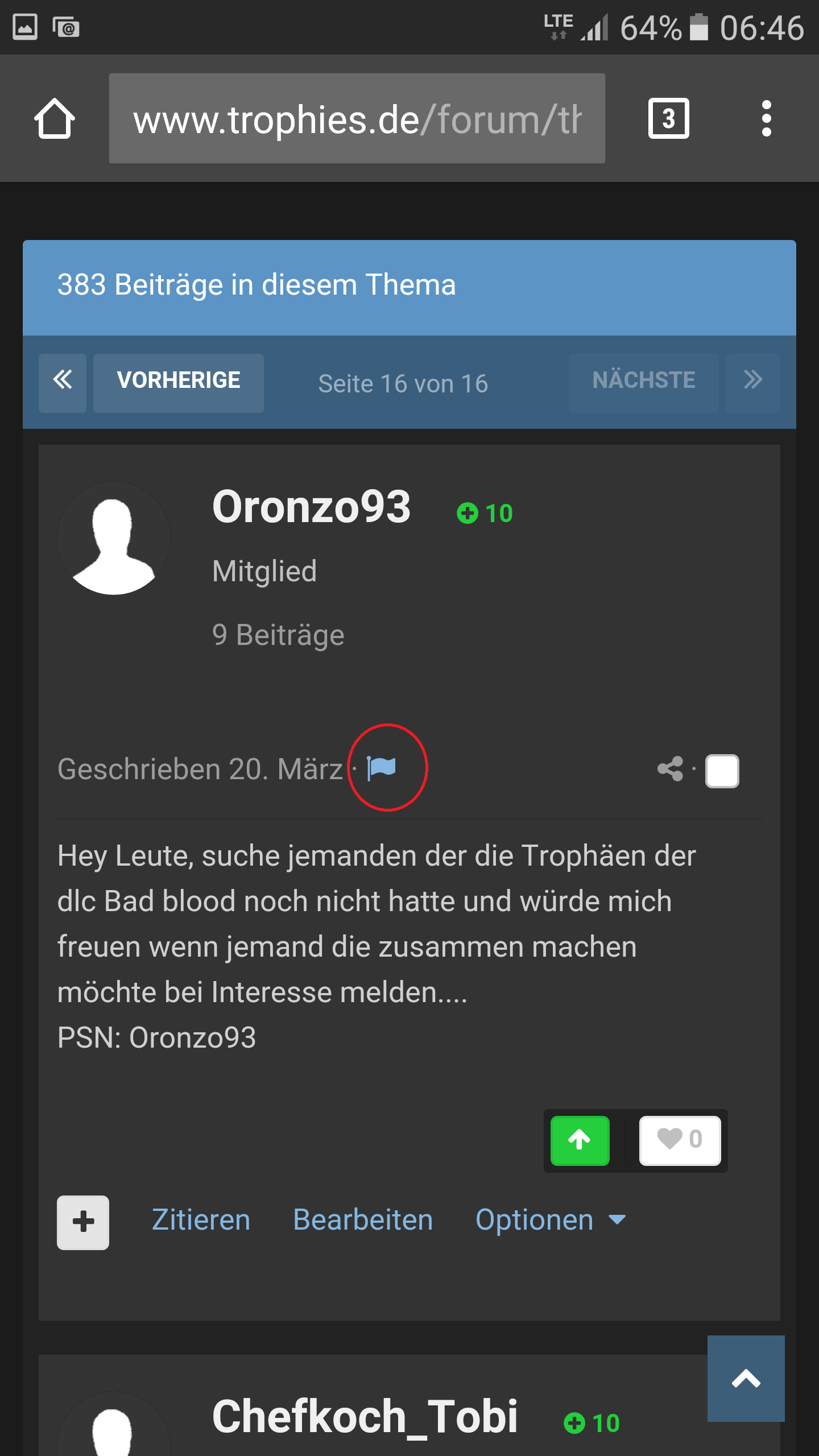The height and width of the screenshot is (1456, 819).
Task: Open the Chefkoch_Tobi username link
Action: click(x=365, y=1416)
